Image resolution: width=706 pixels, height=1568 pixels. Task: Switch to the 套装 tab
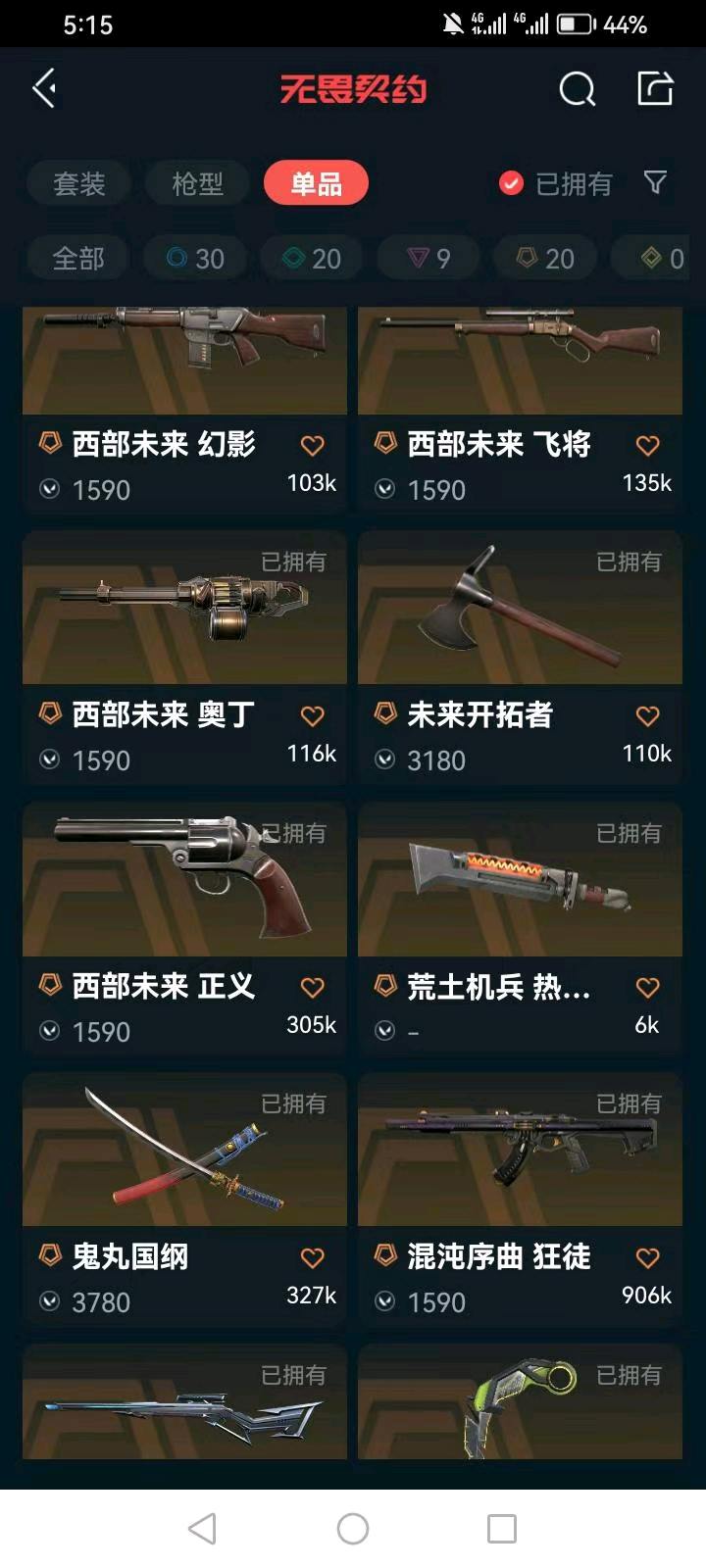[x=78, y=183]
